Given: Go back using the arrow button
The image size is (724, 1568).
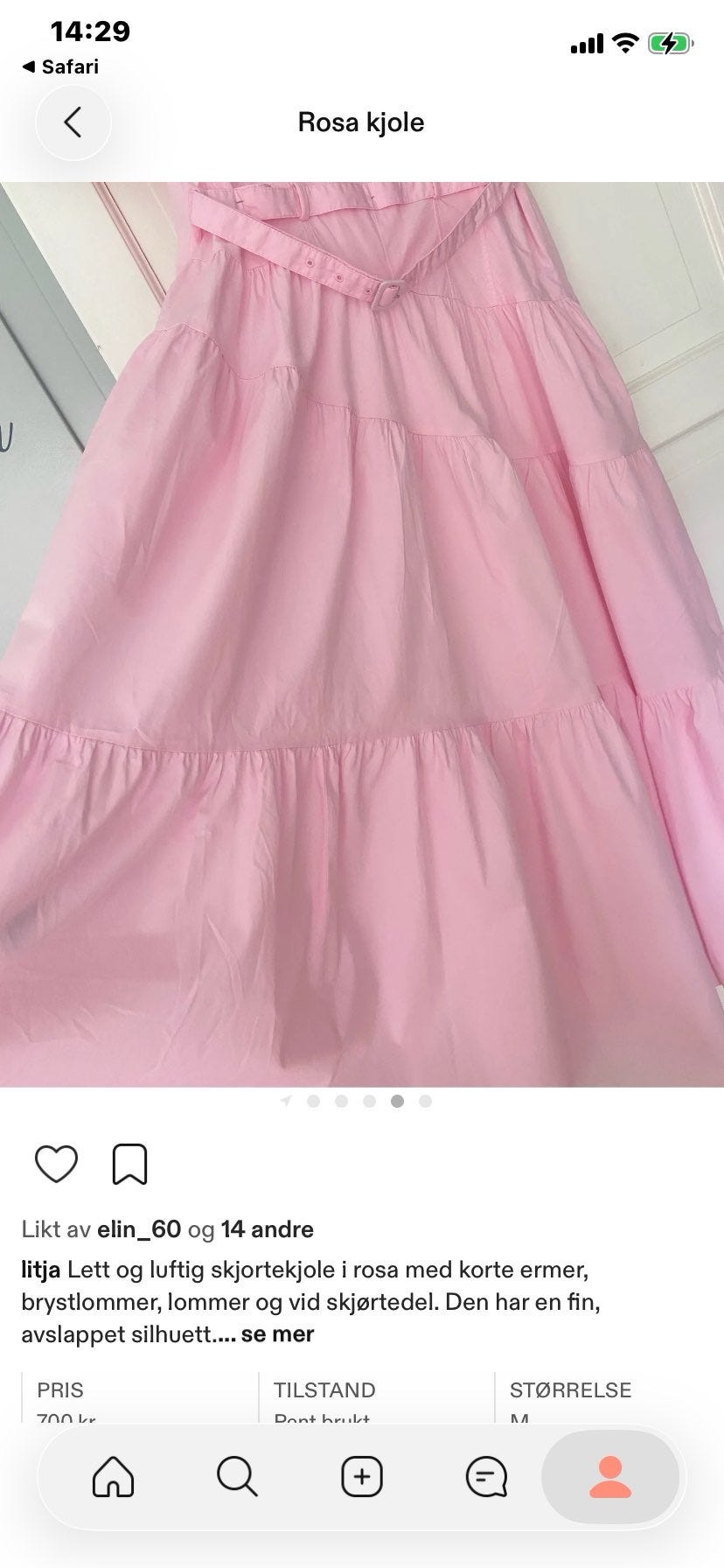Looking at the screenshot, I should (73, 122).
